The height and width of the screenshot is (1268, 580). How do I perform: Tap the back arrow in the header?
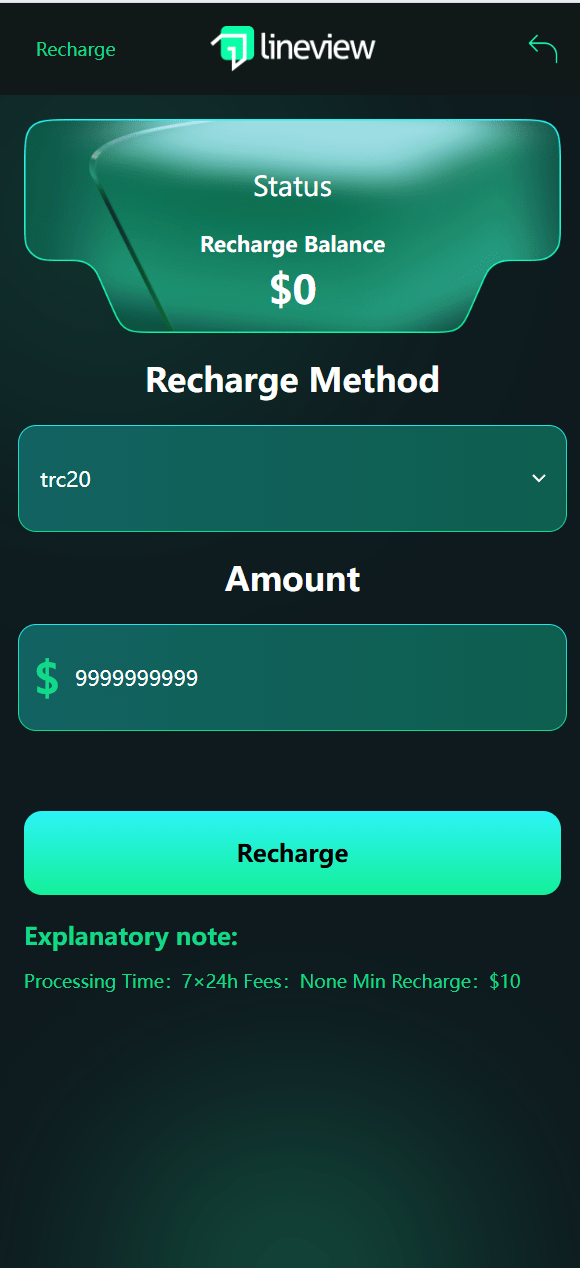pos(542,48)
